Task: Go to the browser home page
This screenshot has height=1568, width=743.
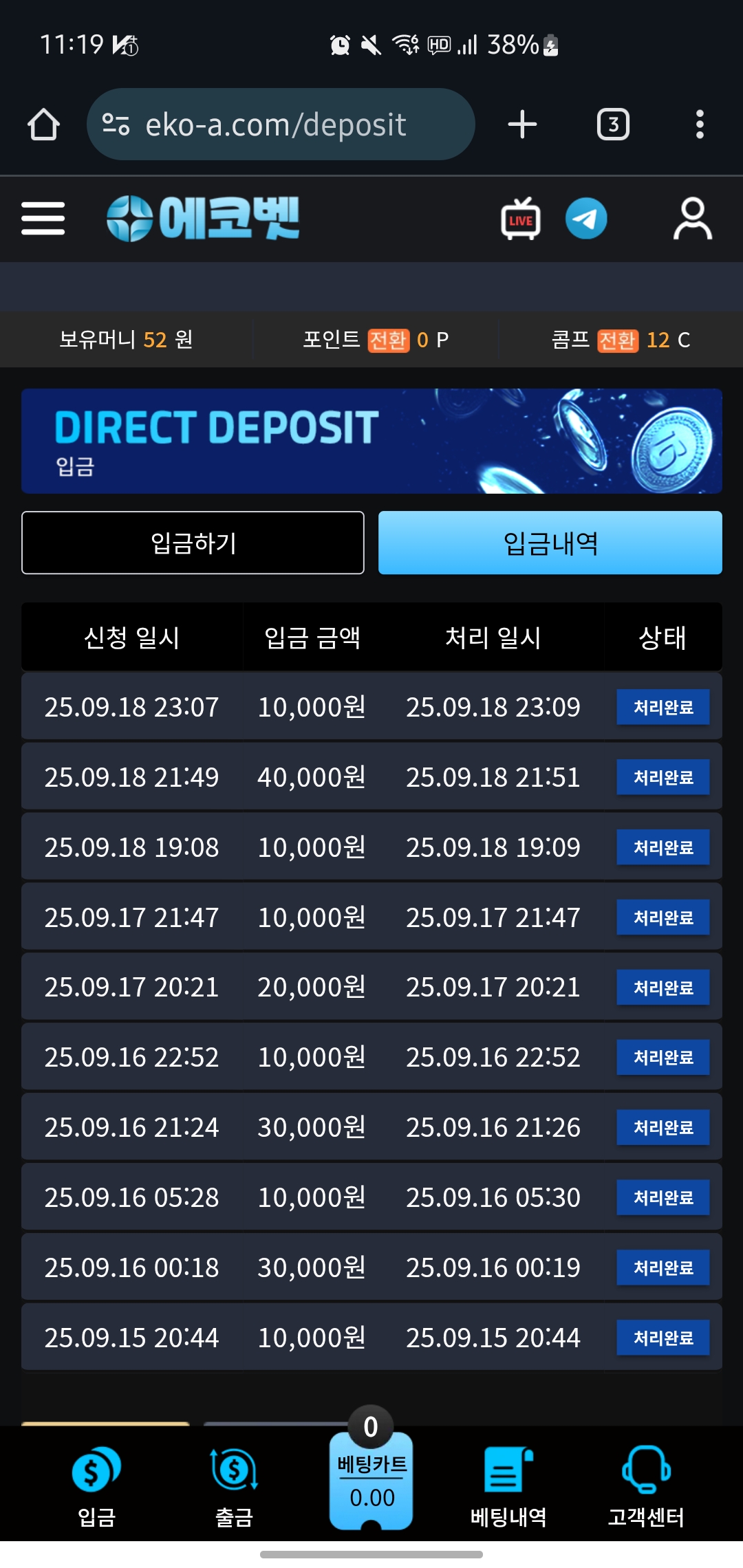Action: [x=43, y=124]
